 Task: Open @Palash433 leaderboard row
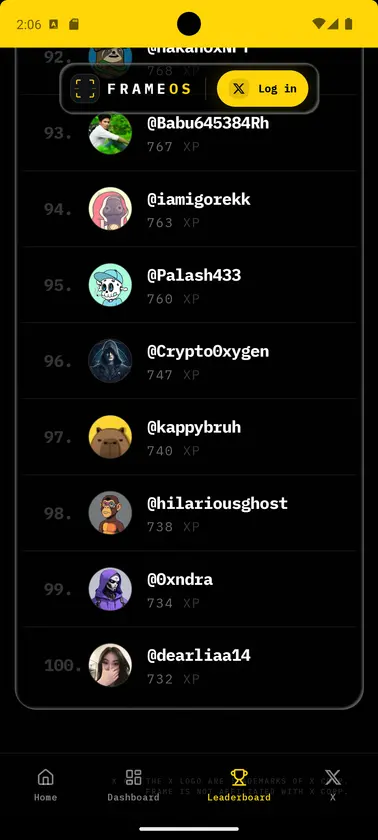tap(189, 285)
